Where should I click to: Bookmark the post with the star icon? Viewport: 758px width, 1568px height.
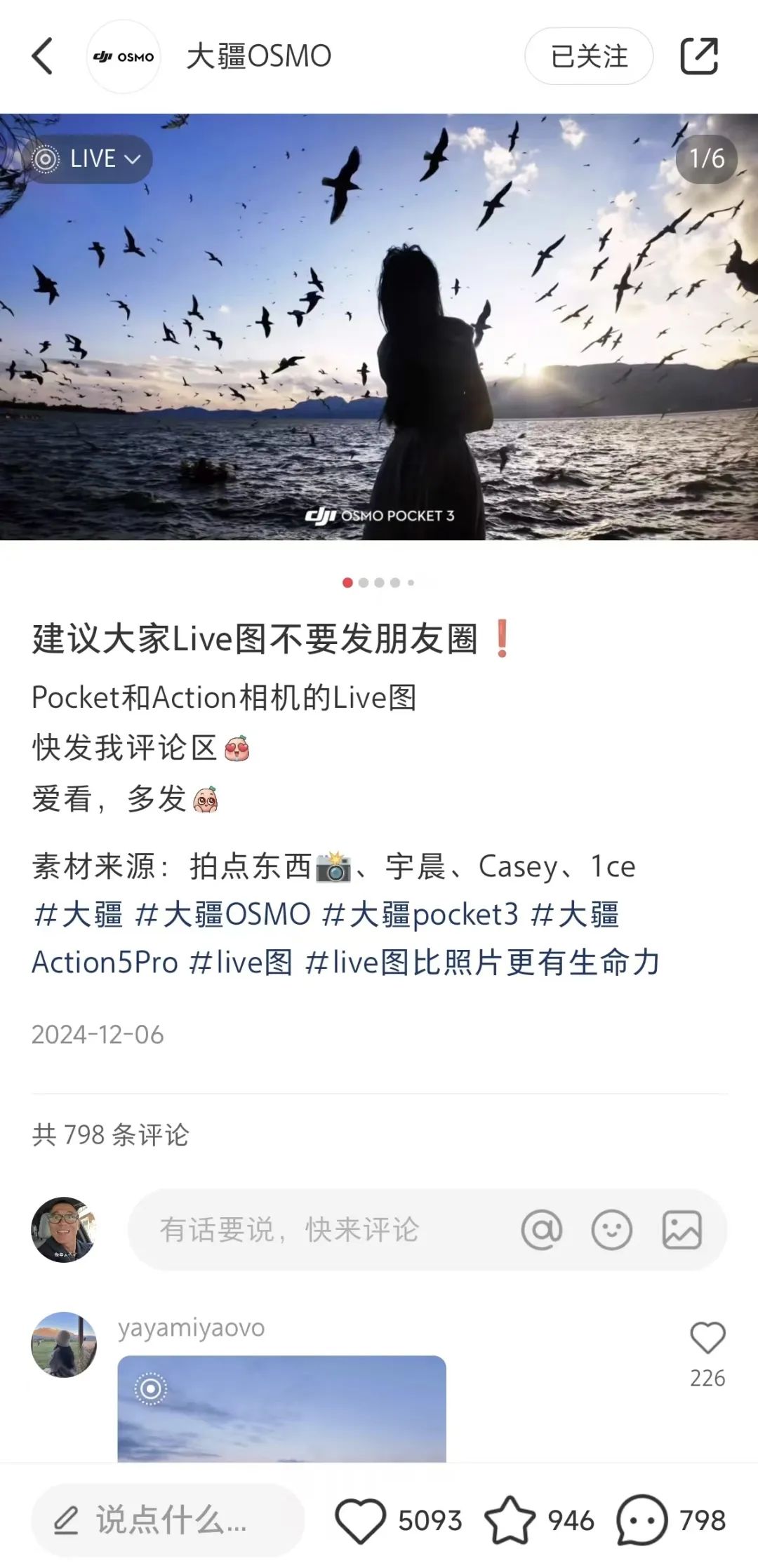click(510, 1520)
